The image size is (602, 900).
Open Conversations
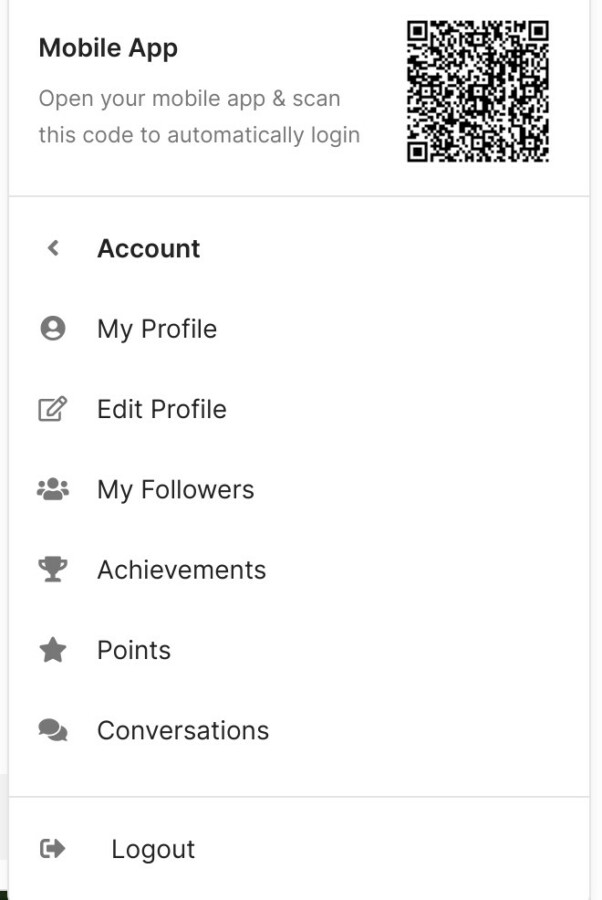182,730
